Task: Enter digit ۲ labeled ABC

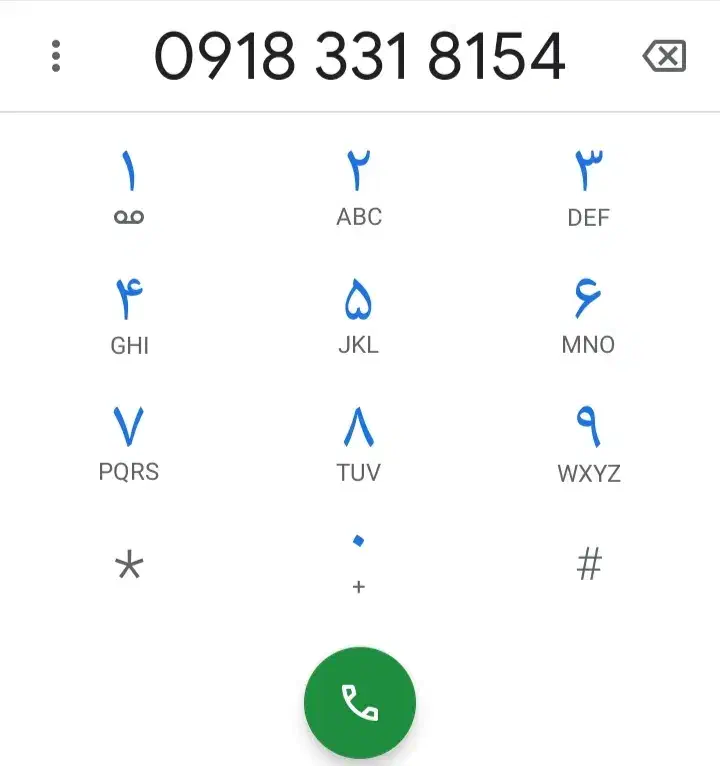Action: pyautogui.click(x=359, y=188)
